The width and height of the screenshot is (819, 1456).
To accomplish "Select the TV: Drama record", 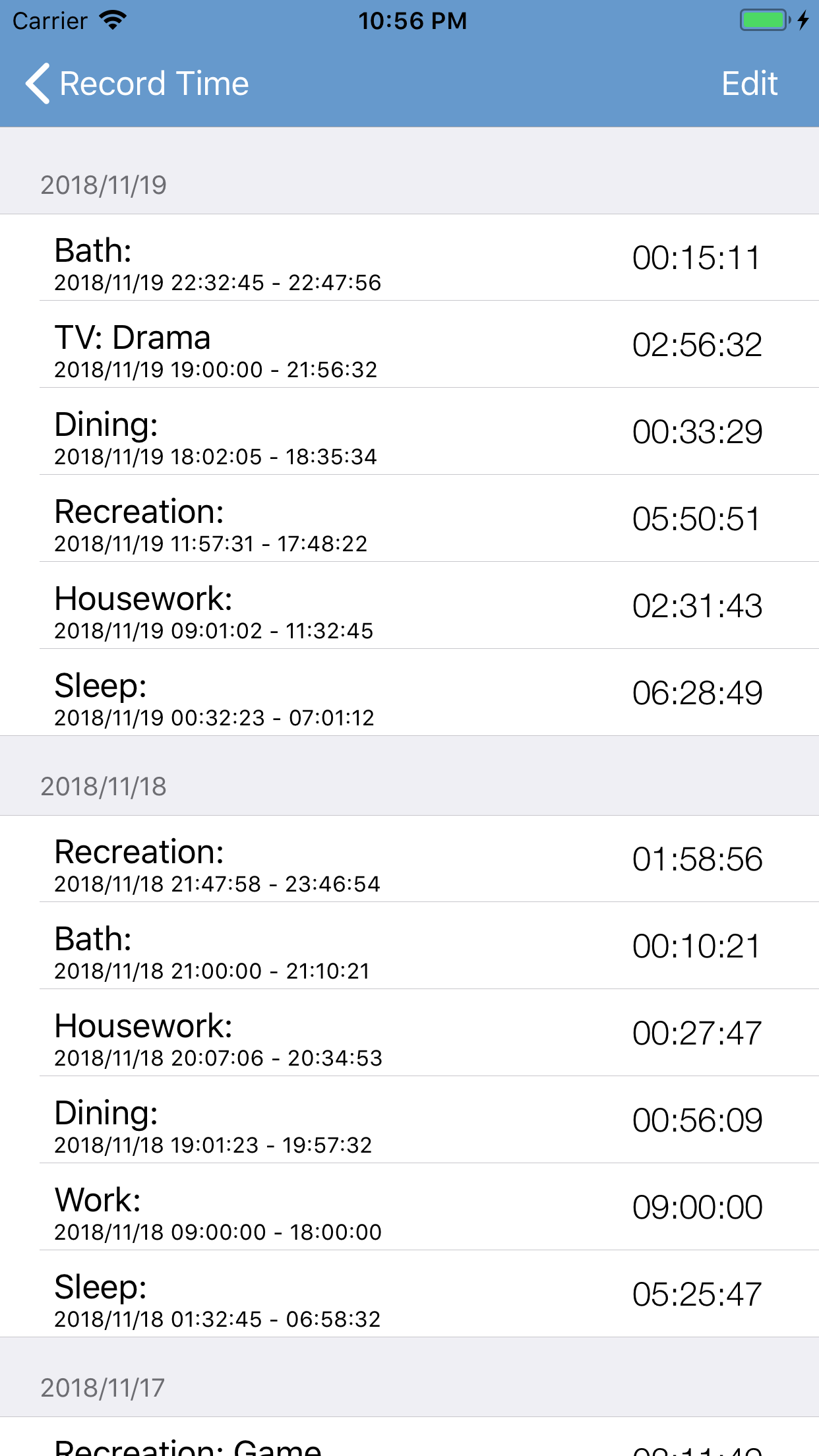I will [x=409, y=345].
